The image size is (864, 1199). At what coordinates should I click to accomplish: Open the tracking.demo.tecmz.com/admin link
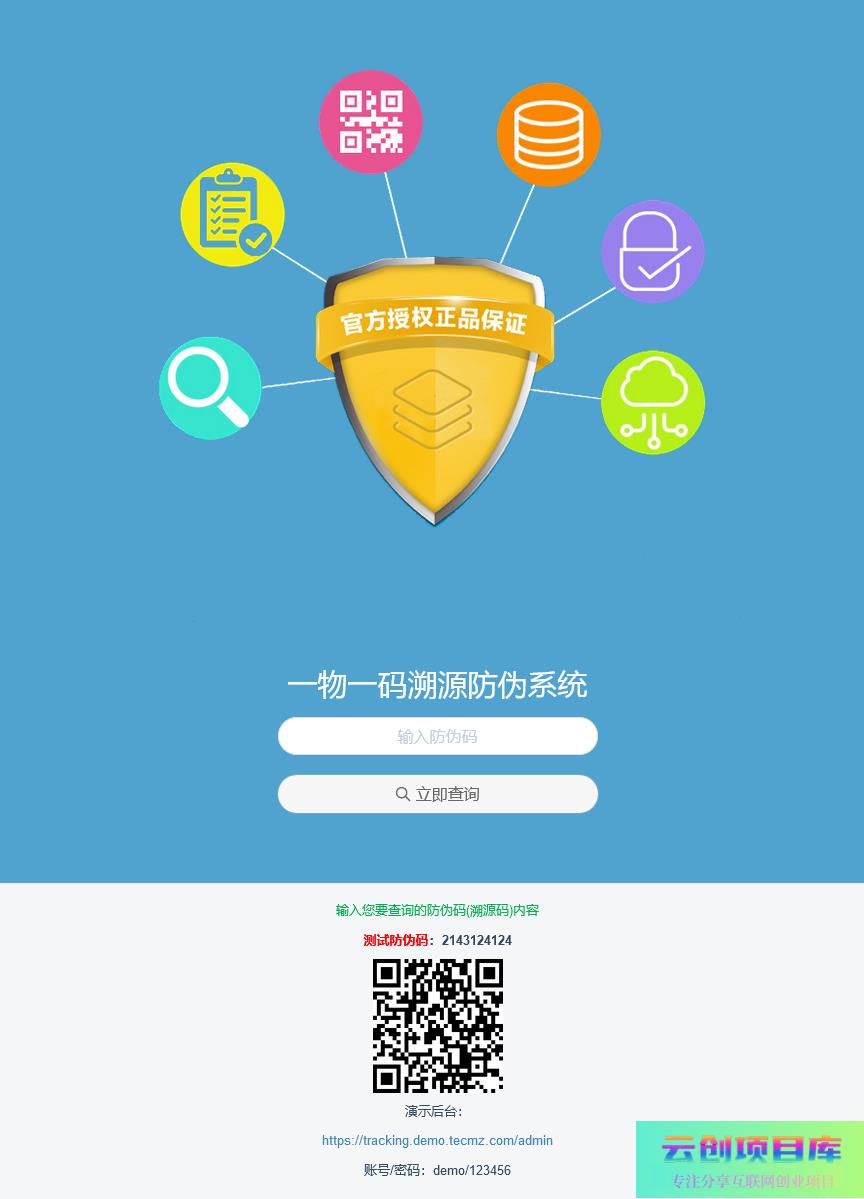(x=437, y=1140)
